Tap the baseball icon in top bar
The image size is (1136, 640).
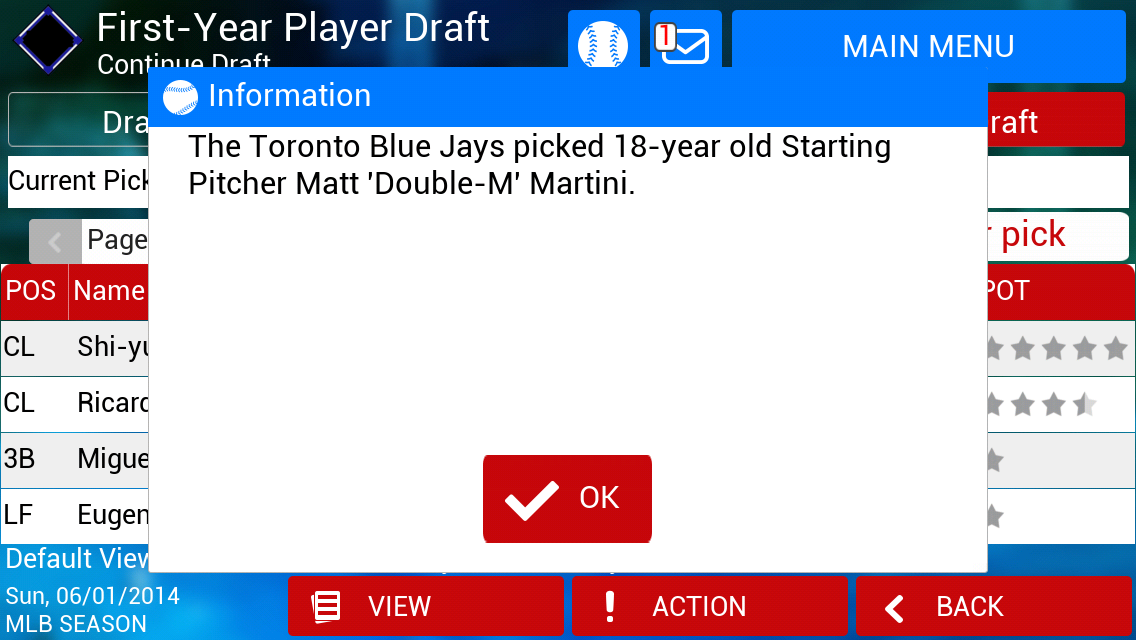coord(603,45)
